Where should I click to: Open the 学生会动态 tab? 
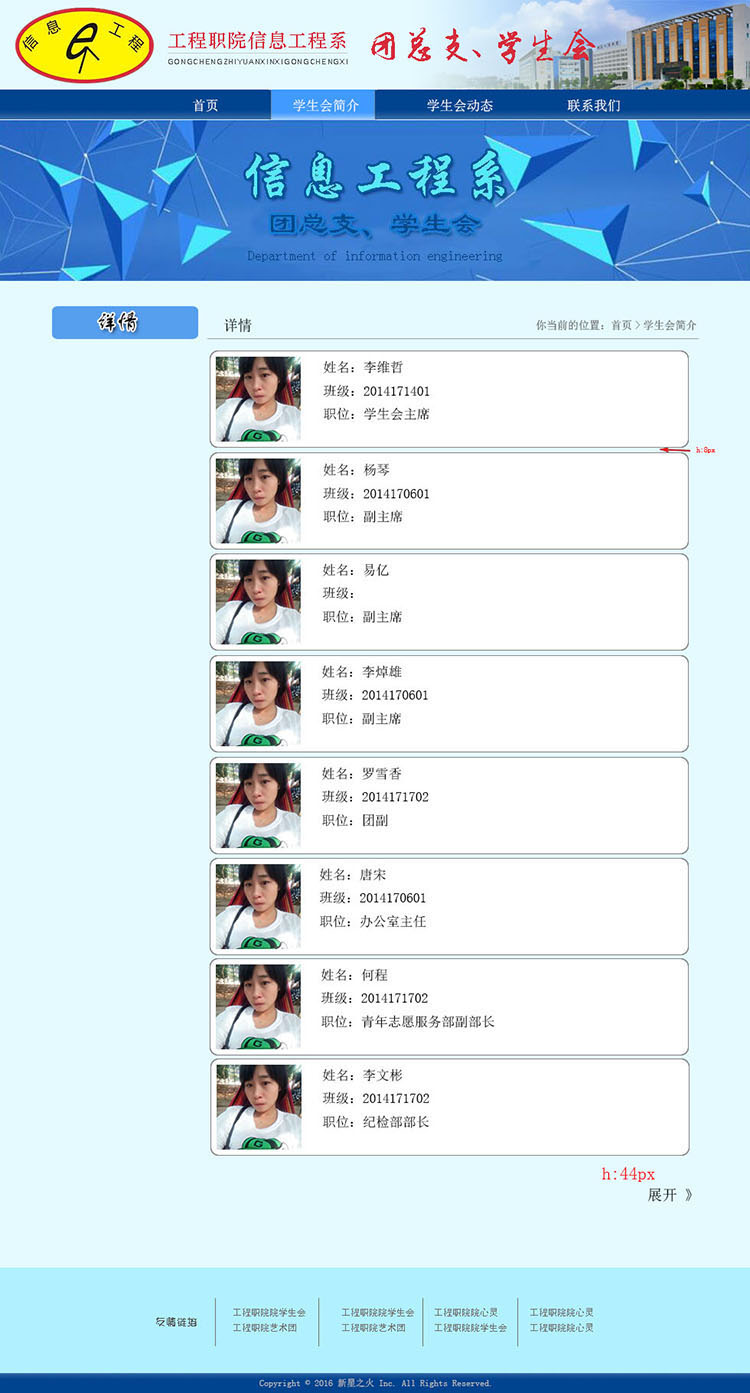tap(459, 105)
